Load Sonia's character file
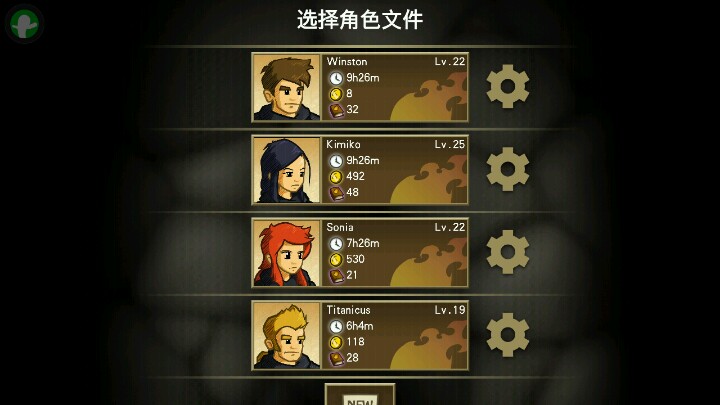Screen dimensions: 720x405 (360, 253)
